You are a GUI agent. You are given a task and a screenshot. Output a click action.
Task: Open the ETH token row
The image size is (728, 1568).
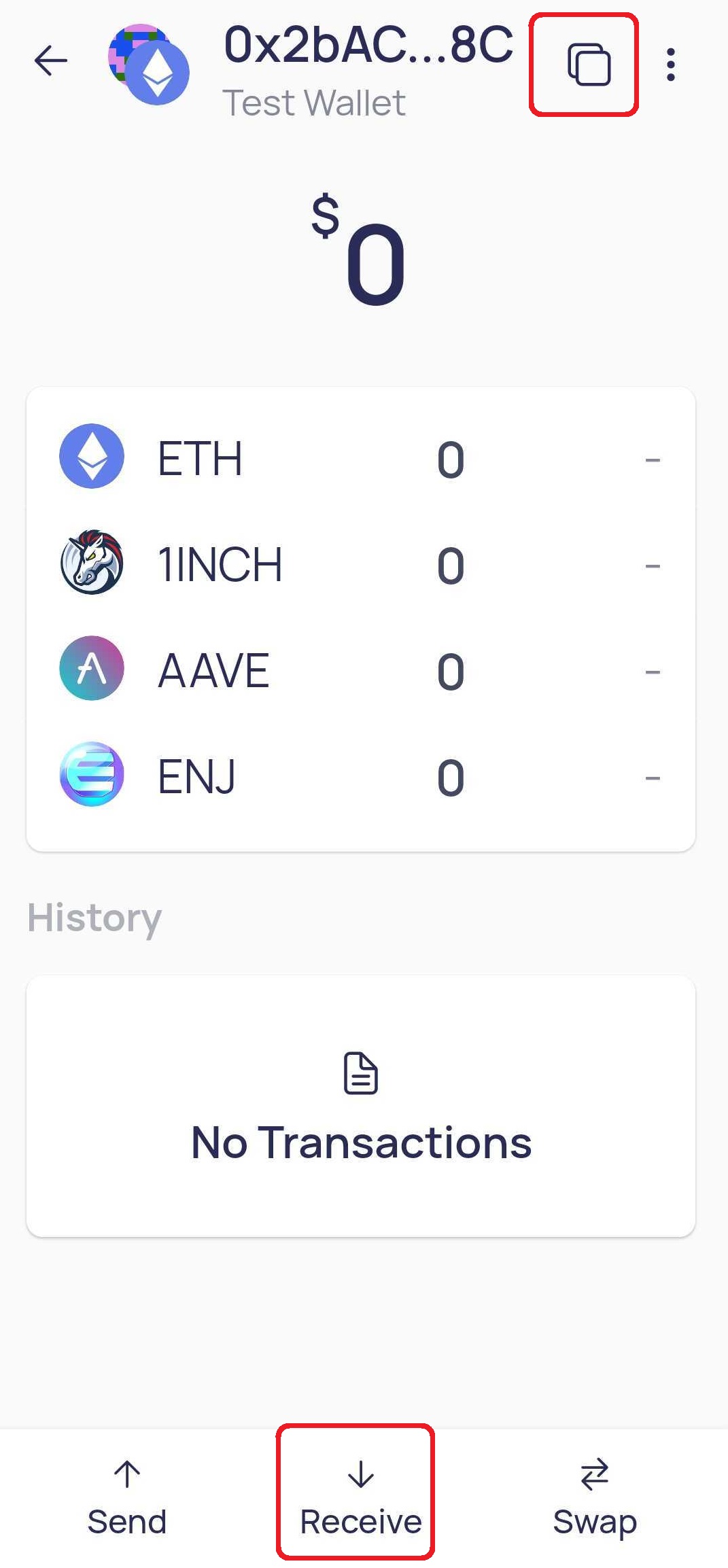pyautogui.click(x=360, y=459)
